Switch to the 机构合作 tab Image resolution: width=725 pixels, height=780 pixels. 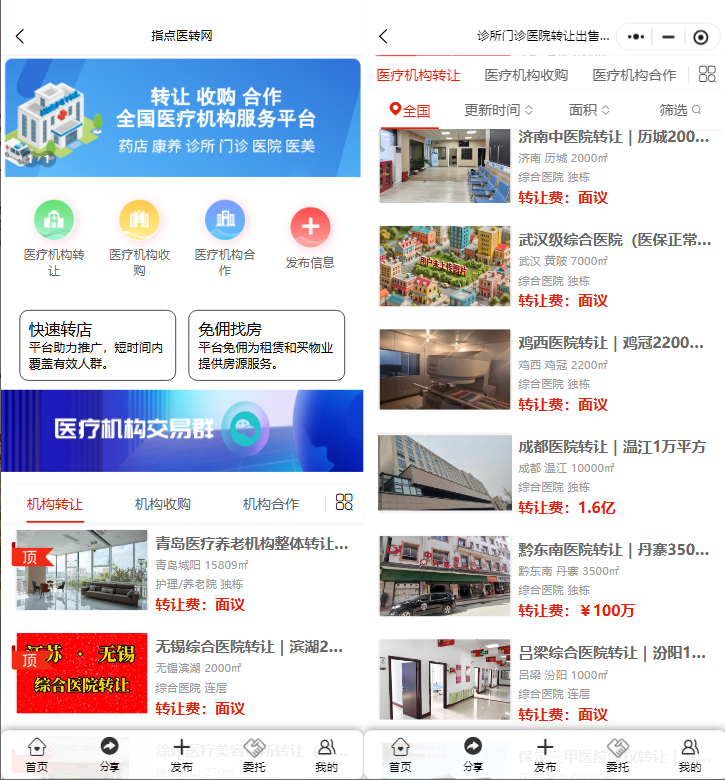tap(271, 504)
